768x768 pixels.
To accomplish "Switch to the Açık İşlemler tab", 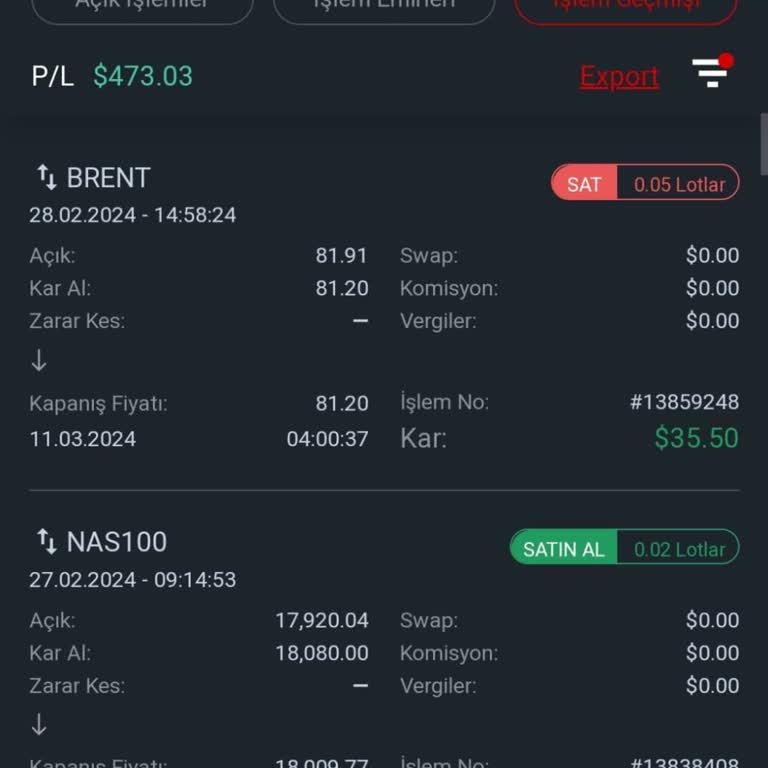I will [142, 8].
